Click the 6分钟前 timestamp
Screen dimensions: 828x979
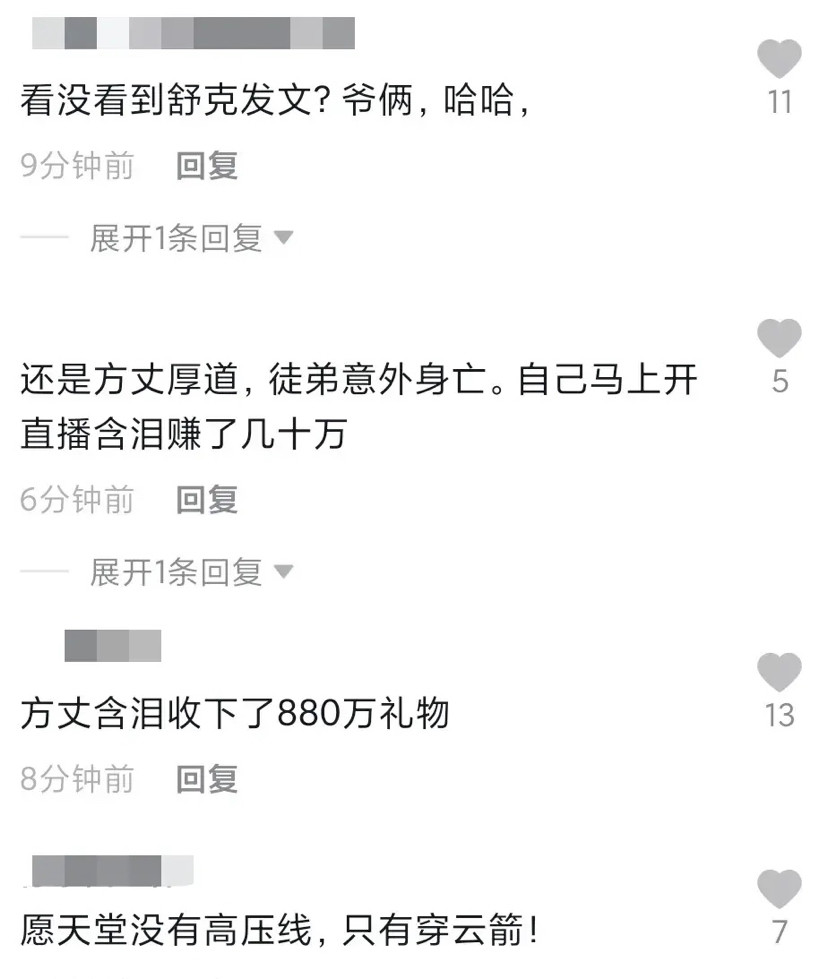[x=78, y=501]
